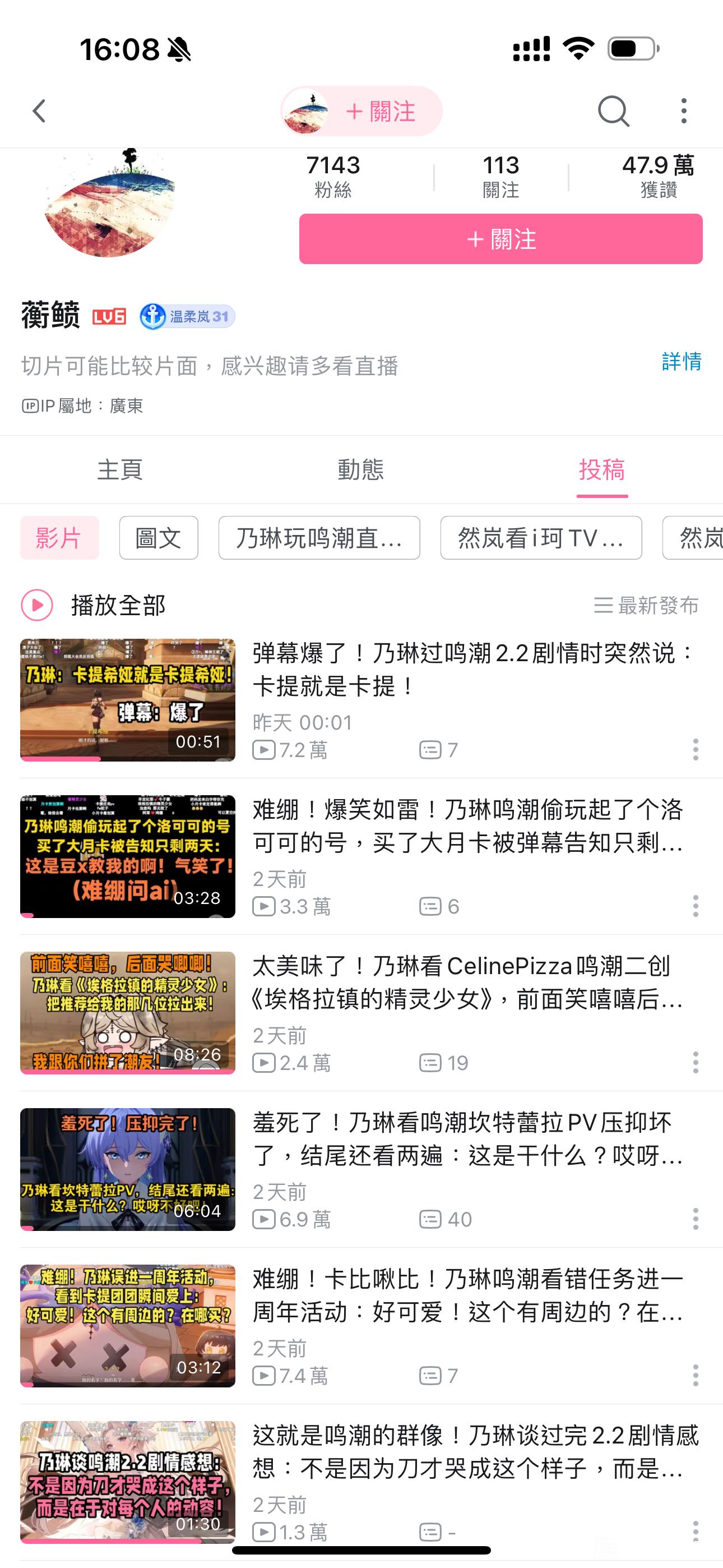Select the 乃琳玩鸣潮直… collection chip
Screen dimensions: 723x1568
319,538
